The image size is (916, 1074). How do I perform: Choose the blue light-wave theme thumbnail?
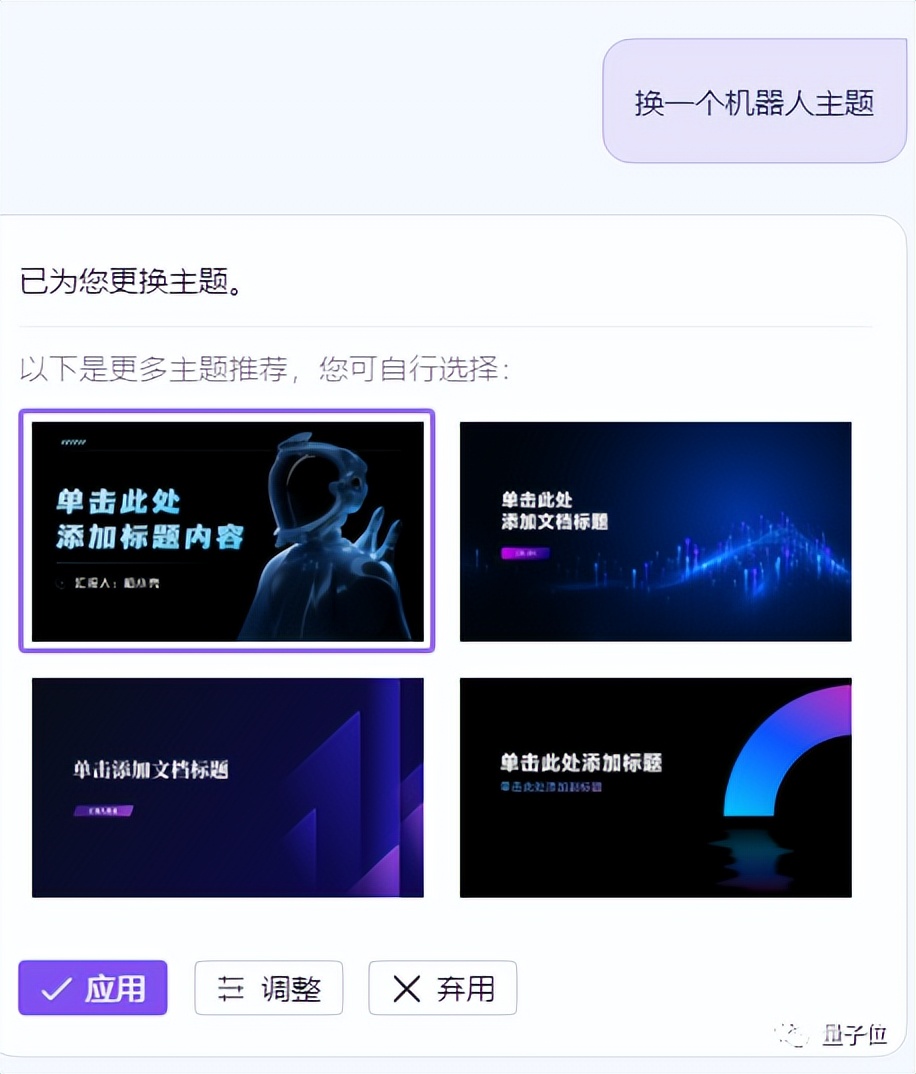655,531
